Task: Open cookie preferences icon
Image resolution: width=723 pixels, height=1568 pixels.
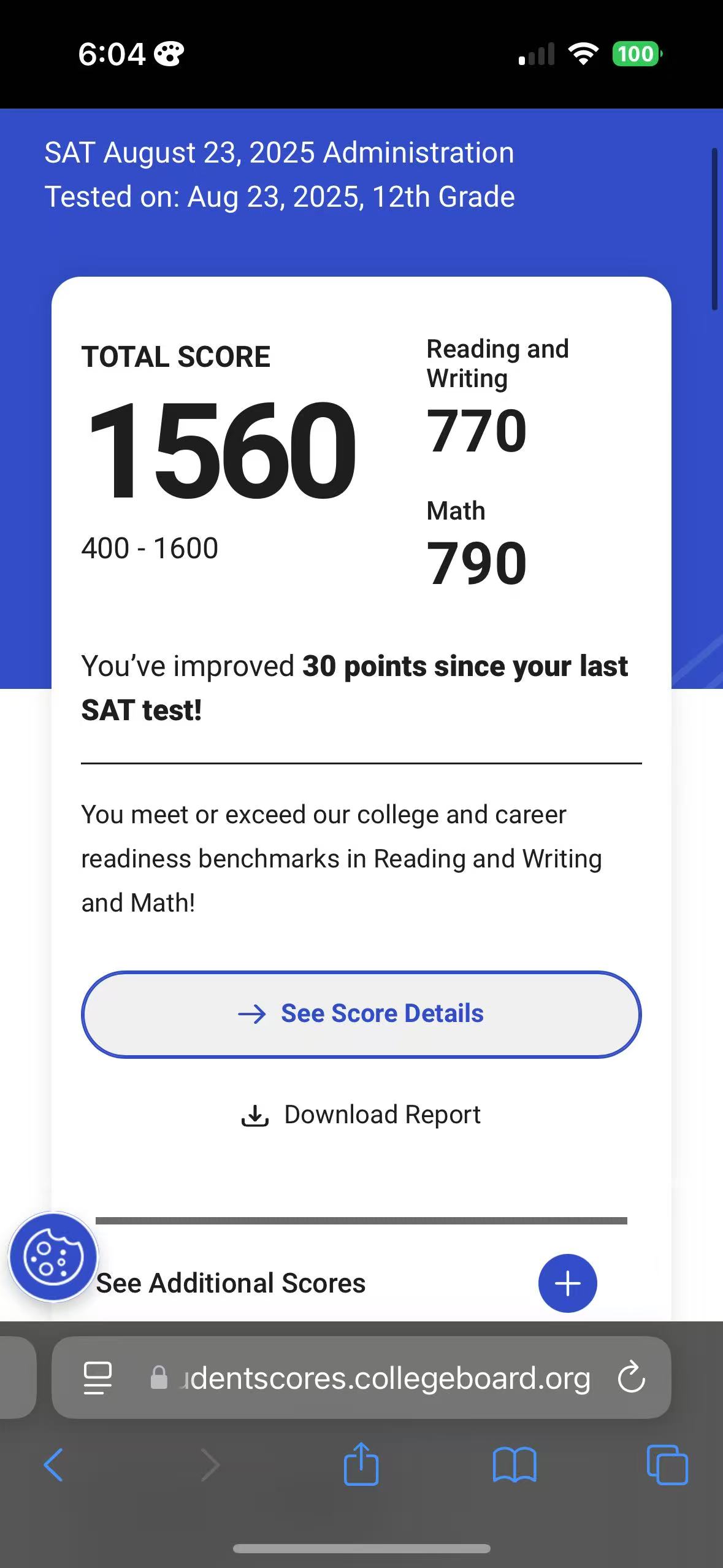Action: click(53, 1257)
